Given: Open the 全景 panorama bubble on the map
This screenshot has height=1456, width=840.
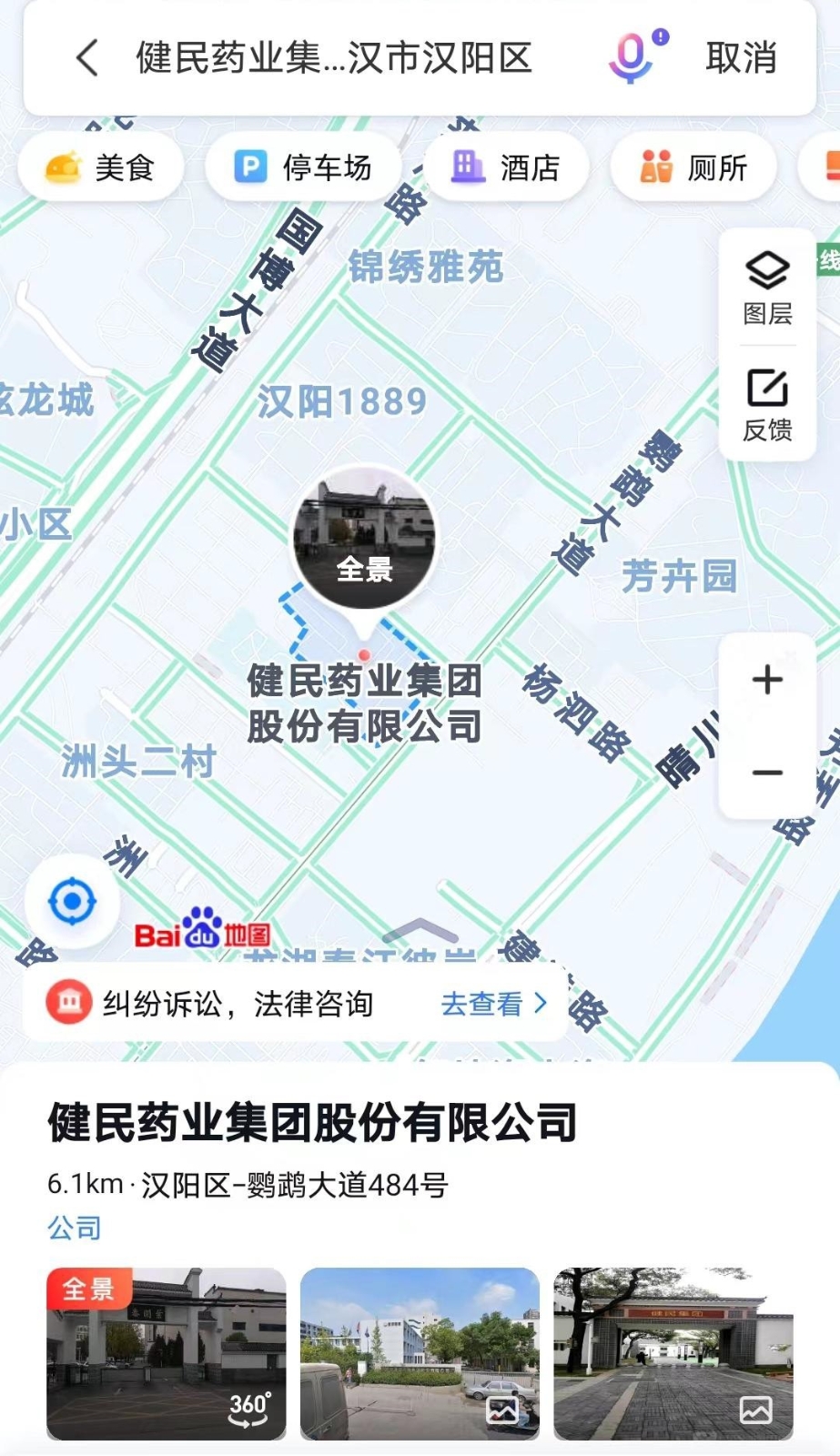Looking at the screenshot, I should pyautogui.click(x=364, y=539).
